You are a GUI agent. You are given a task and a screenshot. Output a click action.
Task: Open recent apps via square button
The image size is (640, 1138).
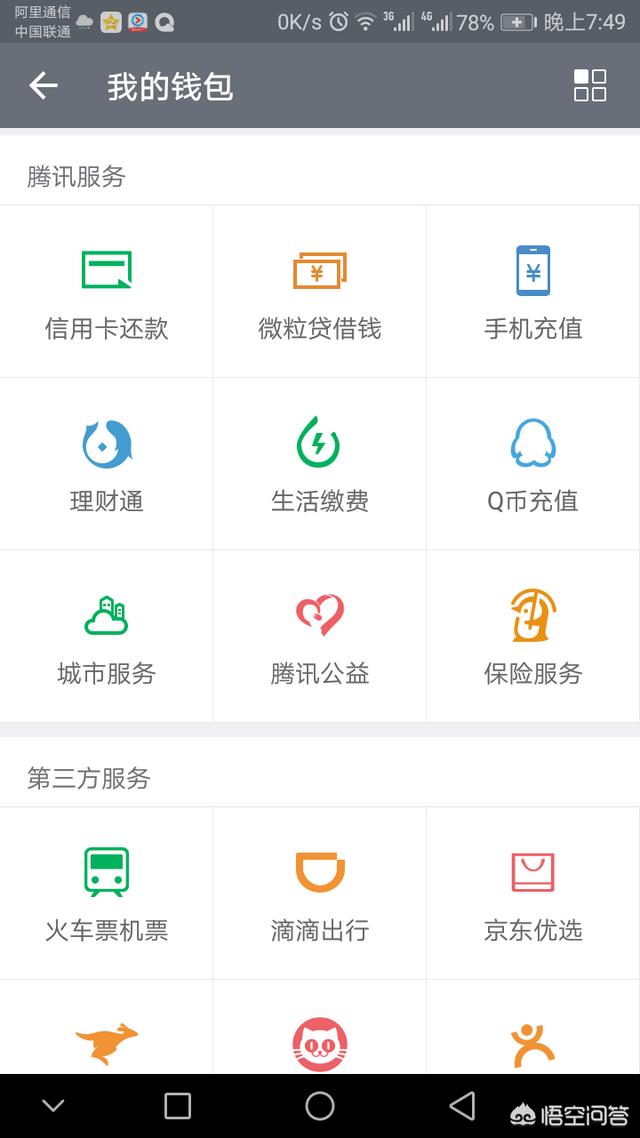tap(178, 1106)
